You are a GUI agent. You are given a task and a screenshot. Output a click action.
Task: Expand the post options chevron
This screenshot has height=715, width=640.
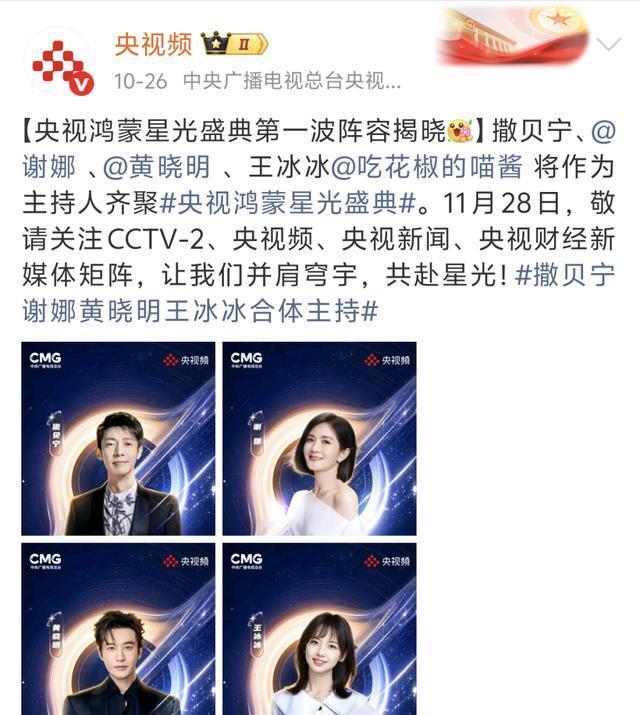608,45
